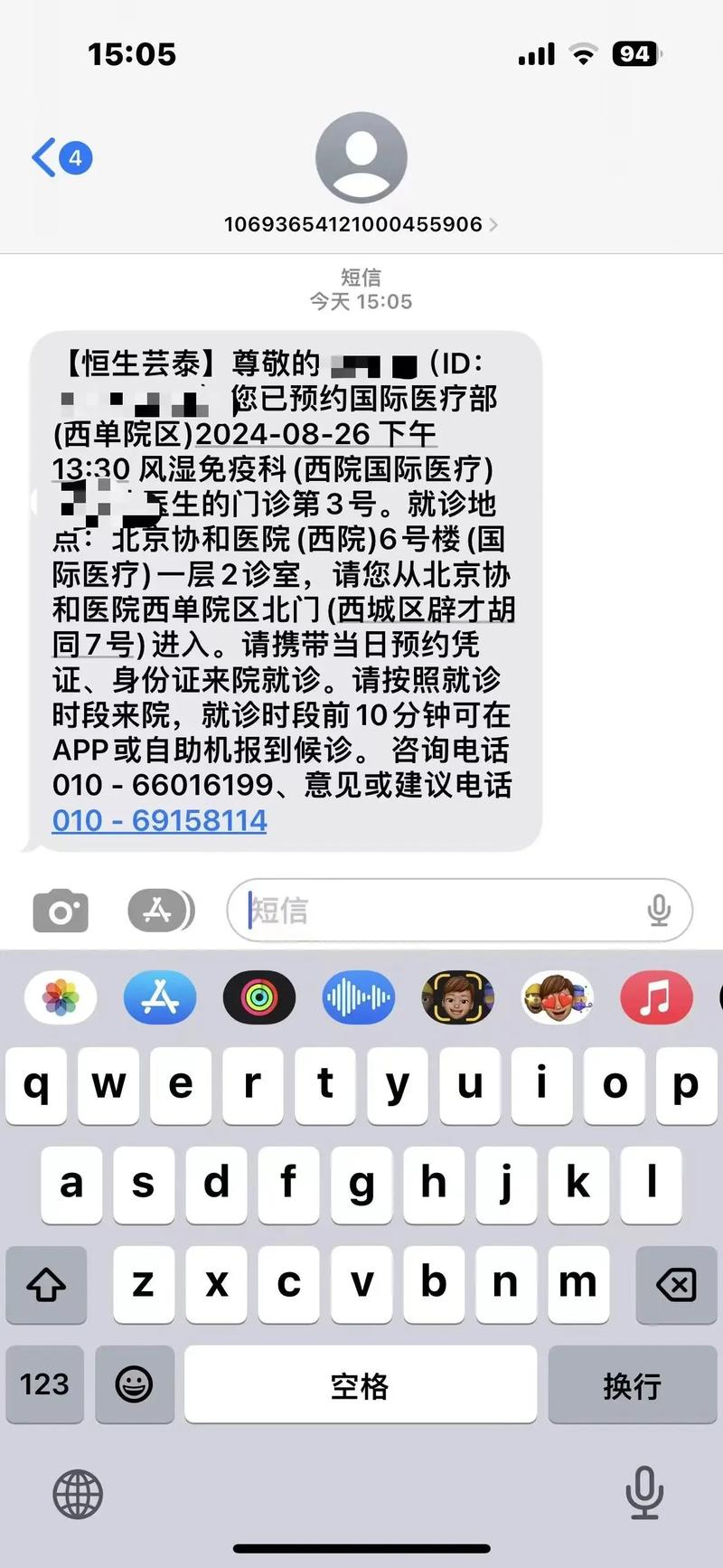The height and width of the screenshot is (1568, 723).
Task: Tap the 短信 message input field
Action: pyautogui.click(x=407, y=911)
